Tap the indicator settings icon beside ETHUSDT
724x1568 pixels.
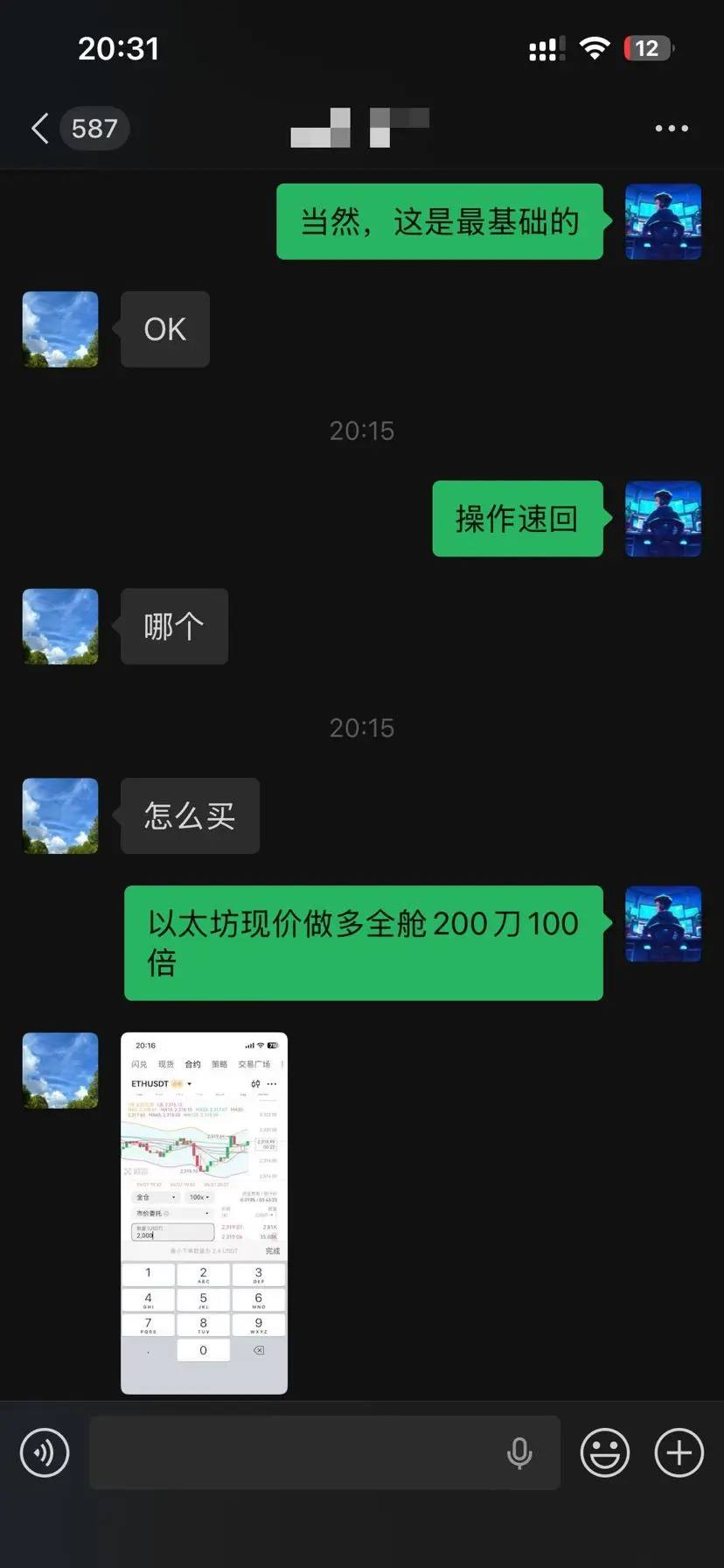click(255, 1084)
